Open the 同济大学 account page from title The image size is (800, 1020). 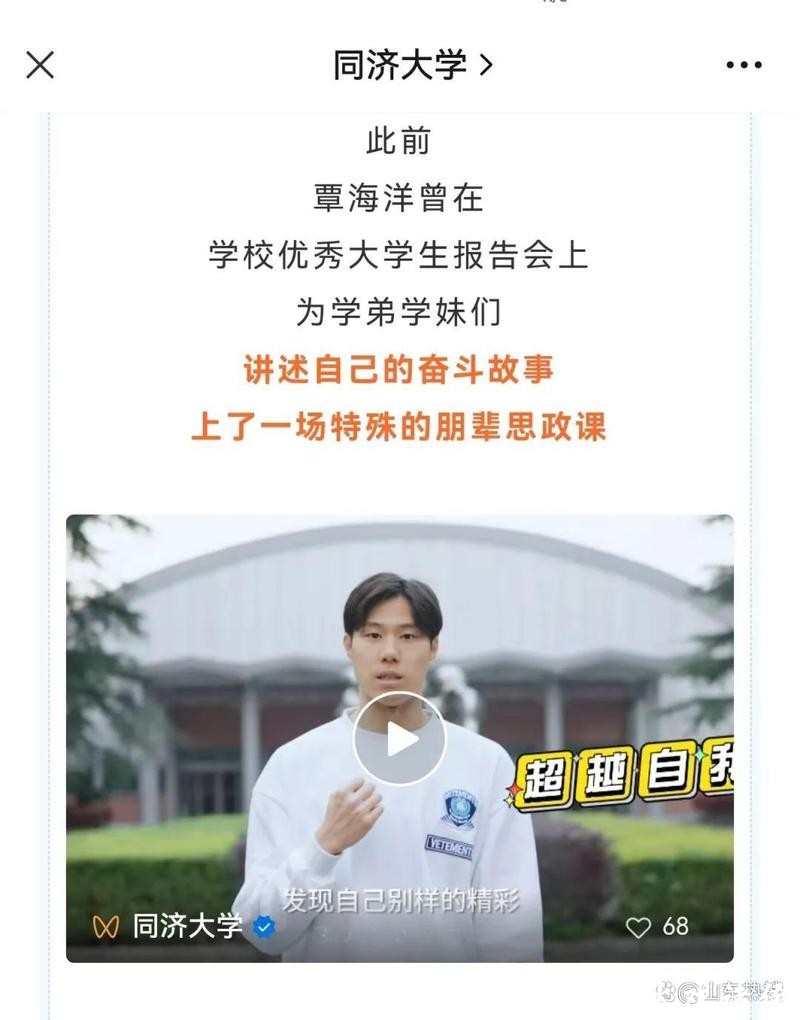click(x=412, y=66)
